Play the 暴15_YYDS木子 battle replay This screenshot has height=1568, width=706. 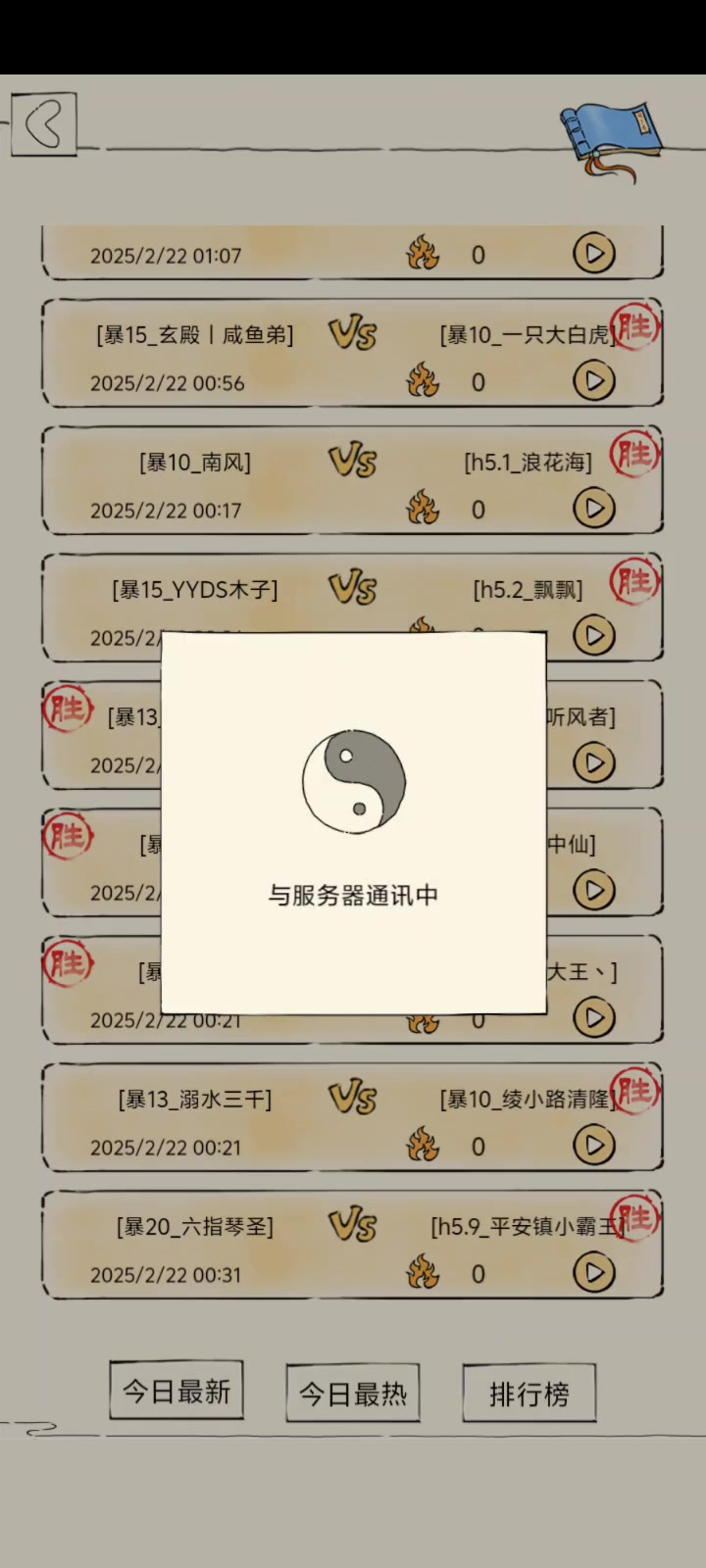coord(594,636)
